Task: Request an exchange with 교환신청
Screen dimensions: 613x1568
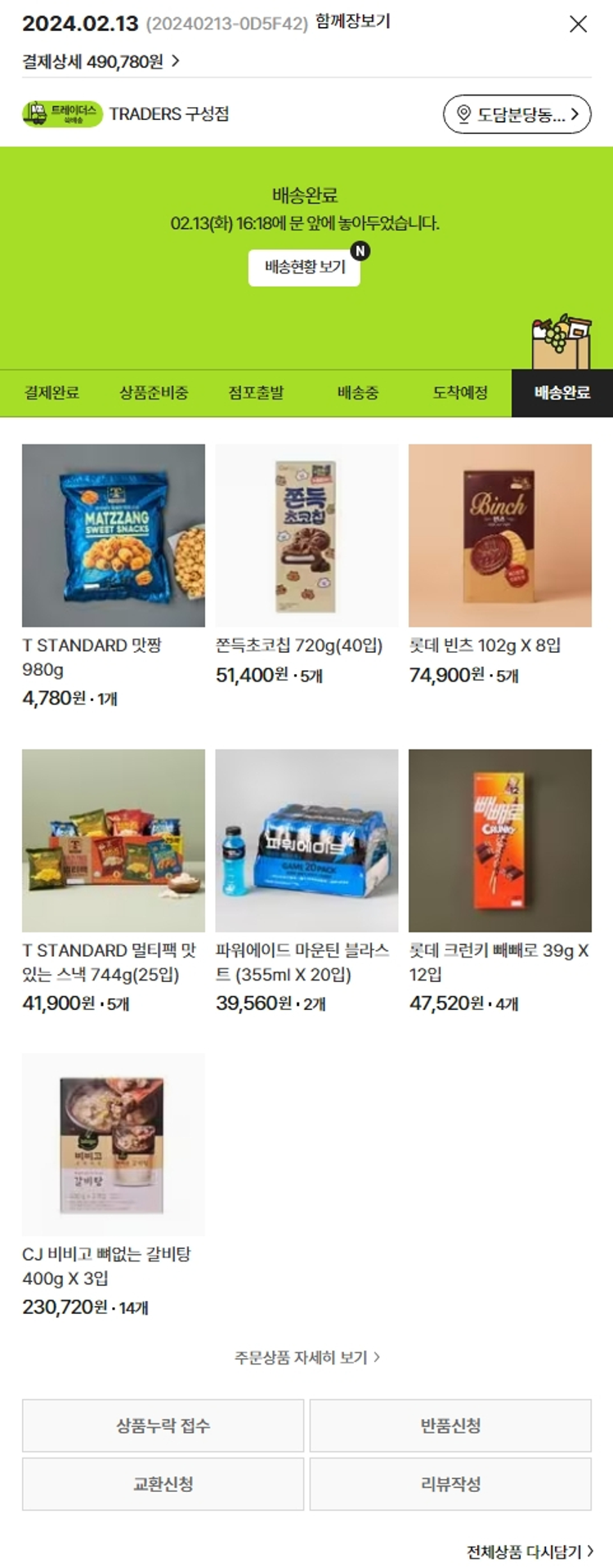Action: (163, 1484)
